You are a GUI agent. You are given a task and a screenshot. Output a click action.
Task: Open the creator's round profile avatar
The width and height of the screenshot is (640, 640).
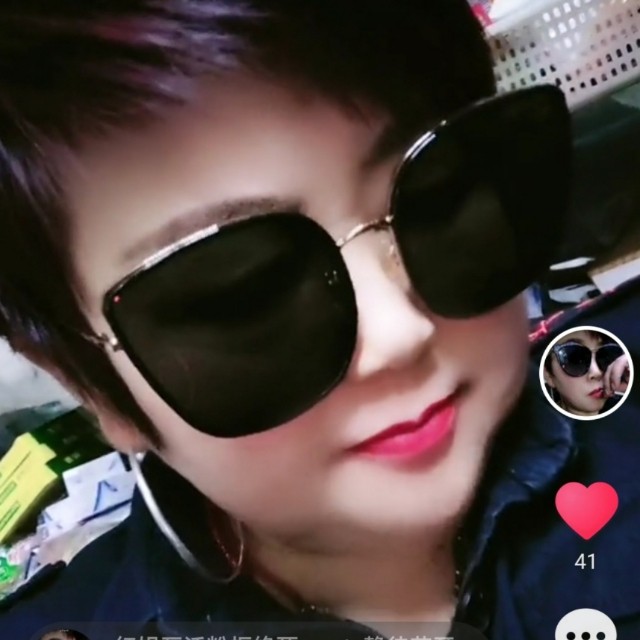(x=586, y=373)
